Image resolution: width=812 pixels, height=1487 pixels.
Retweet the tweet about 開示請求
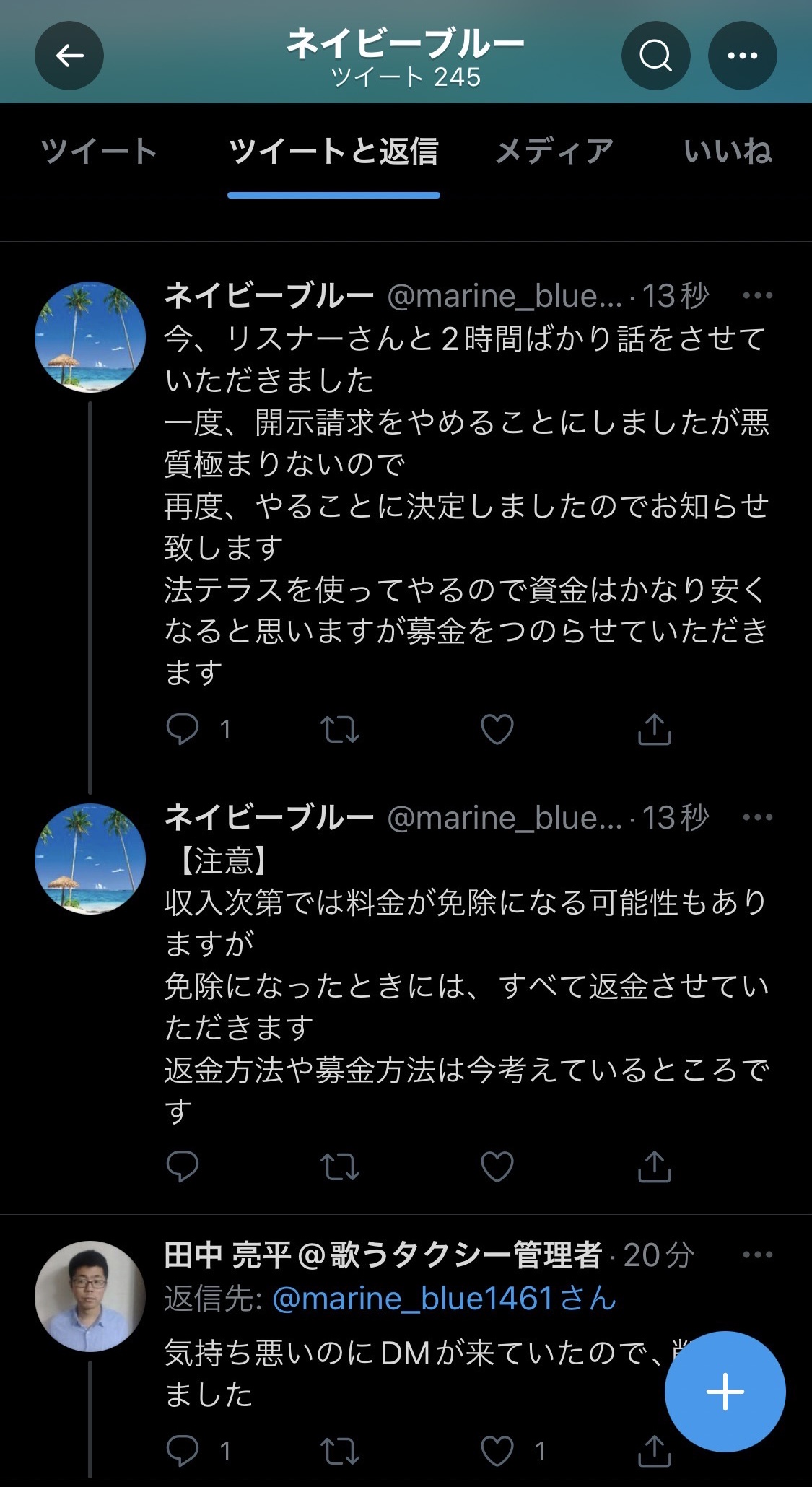tap(340, 729)
